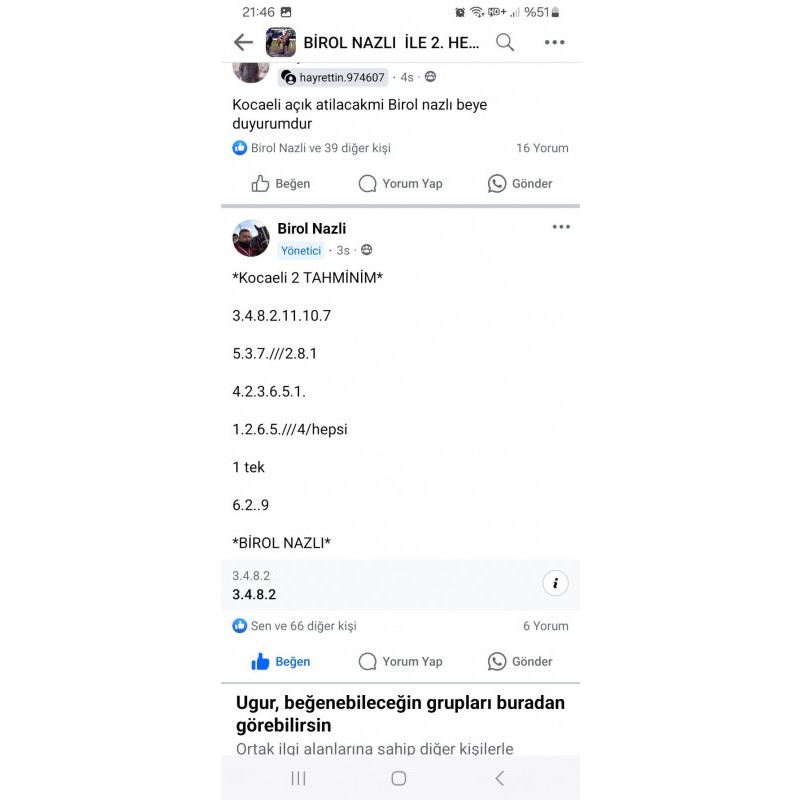
Task: Open the group's three-dot menu
Action: (554, 42)
